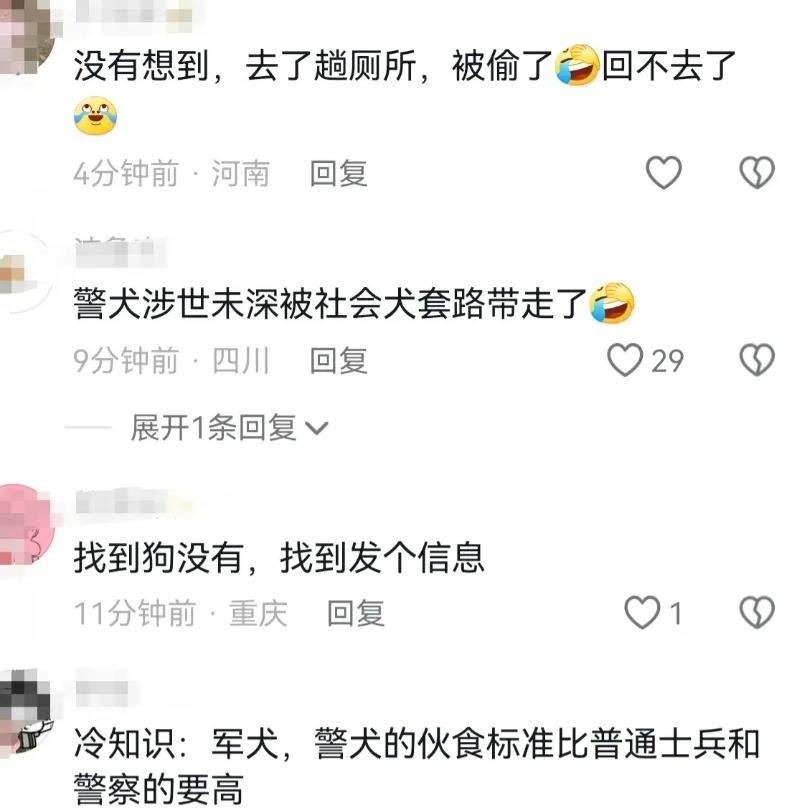Viewport: 791px width, 809px height.
Task: Reply to the 11分钟前 comment from 重庆
Action: pos(356,613)
